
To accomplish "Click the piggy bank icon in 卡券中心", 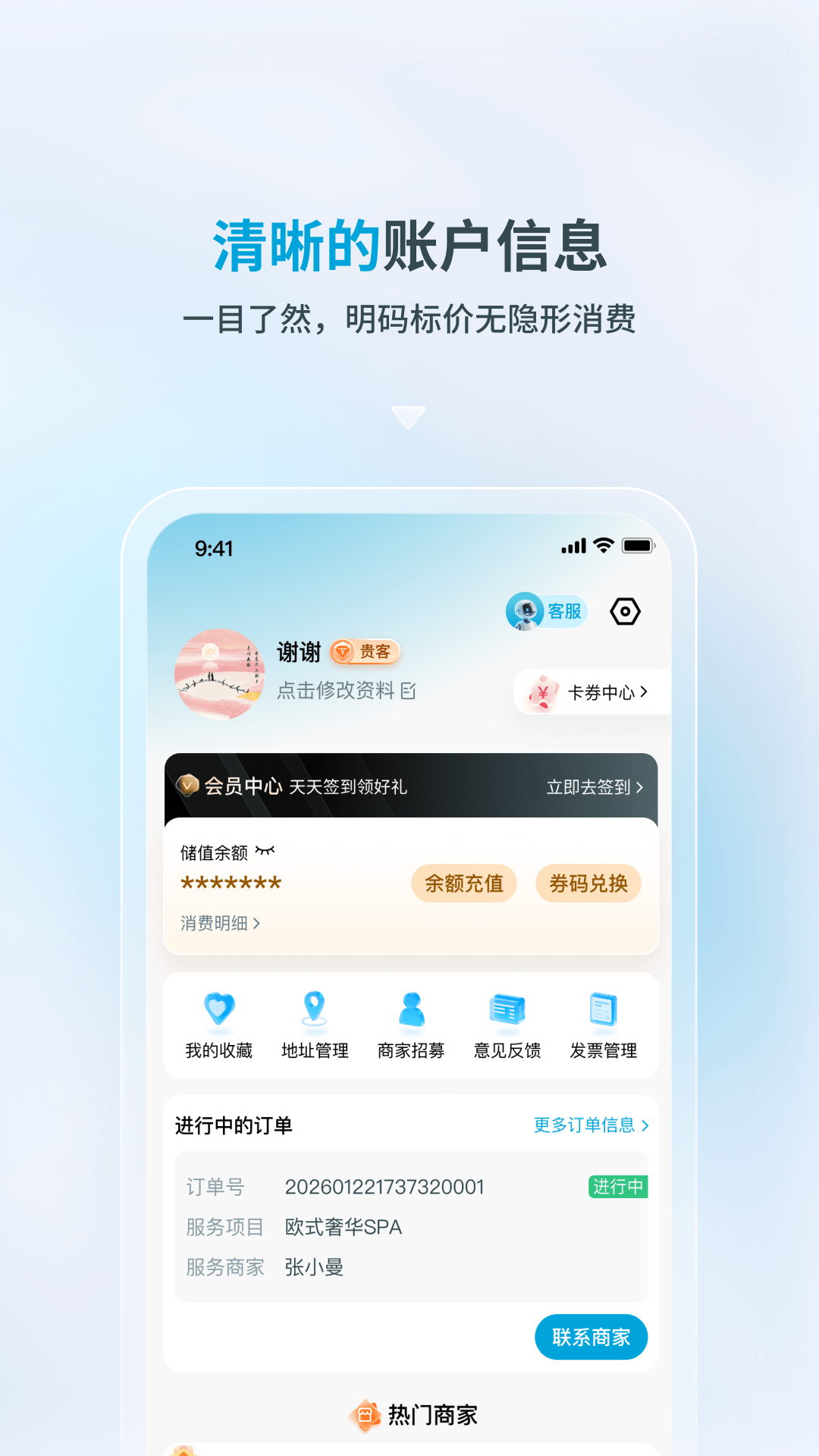I will pos(543,692).
